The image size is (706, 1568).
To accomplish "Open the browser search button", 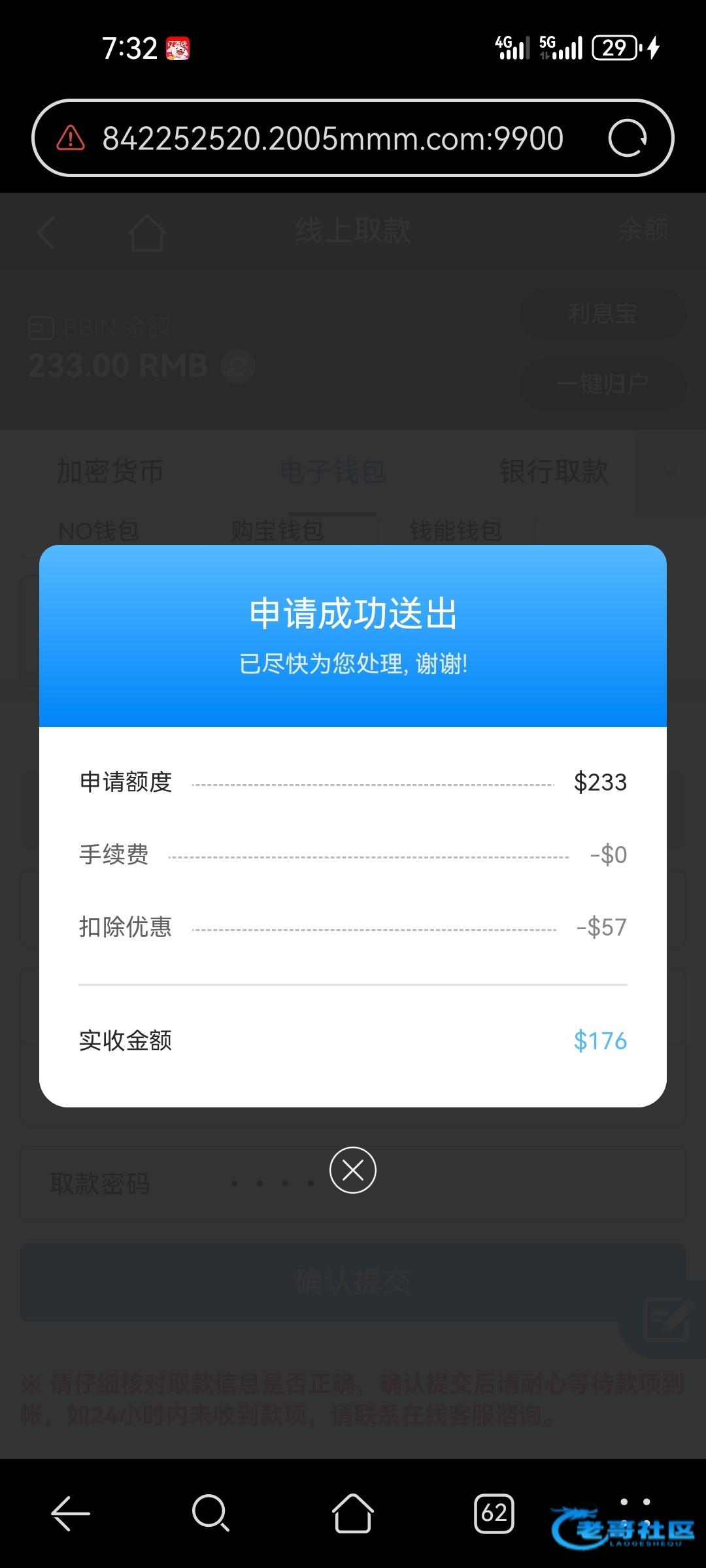I will click(210, 1513).
